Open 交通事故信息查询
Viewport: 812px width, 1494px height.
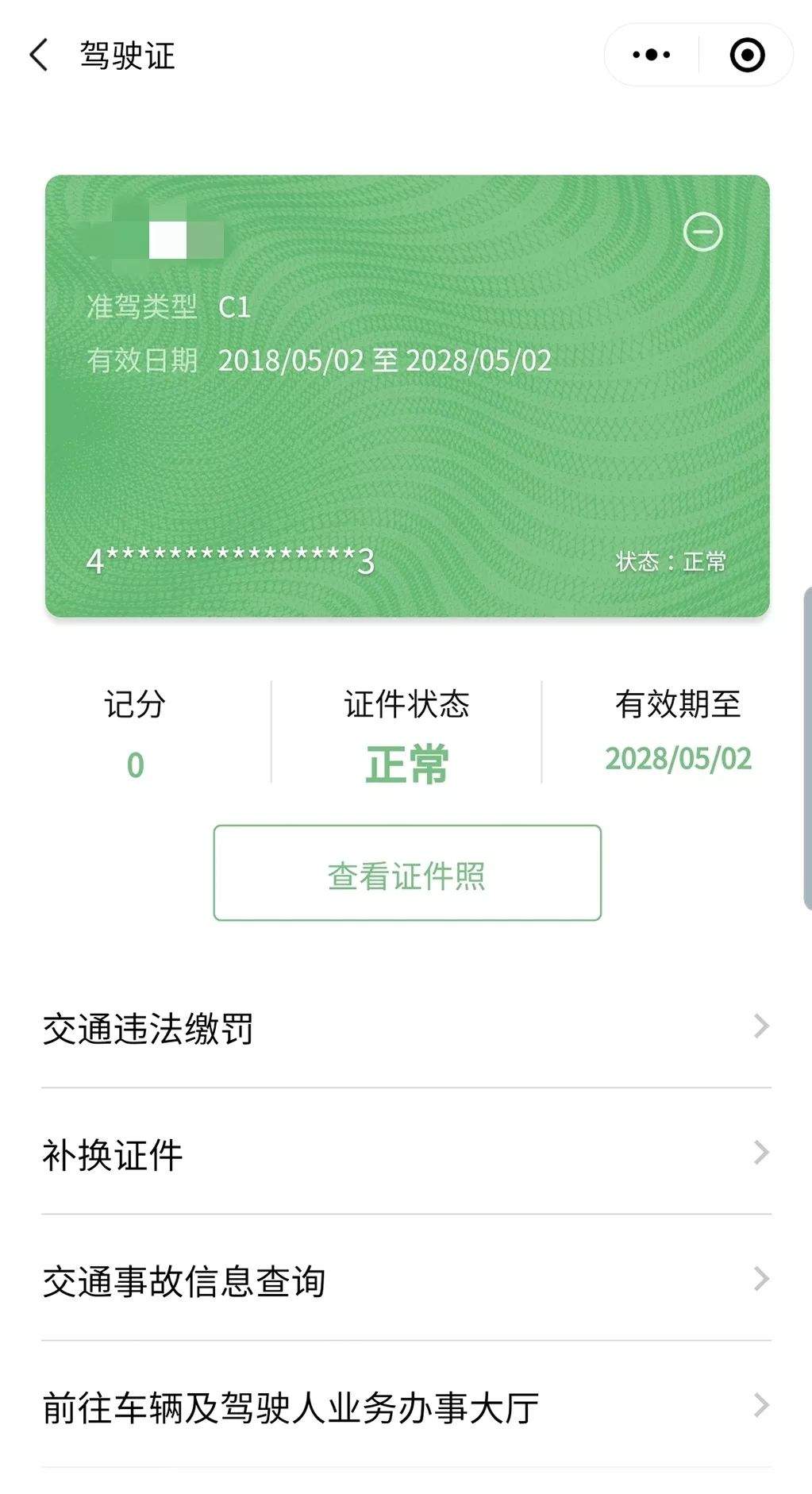pyautogui.click(x=406, y=1280)
